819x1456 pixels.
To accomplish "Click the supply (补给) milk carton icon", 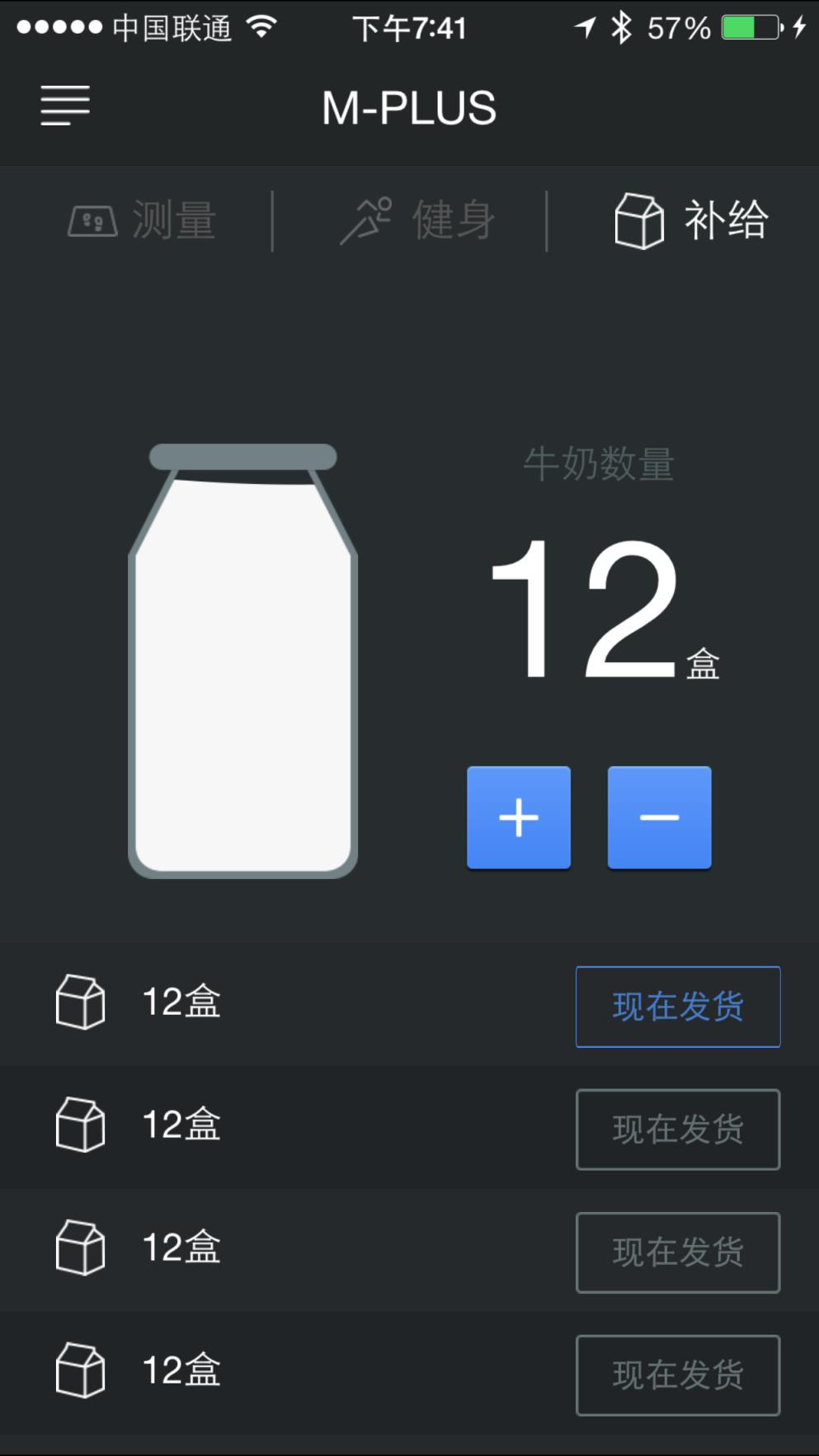I will (638, 218).
